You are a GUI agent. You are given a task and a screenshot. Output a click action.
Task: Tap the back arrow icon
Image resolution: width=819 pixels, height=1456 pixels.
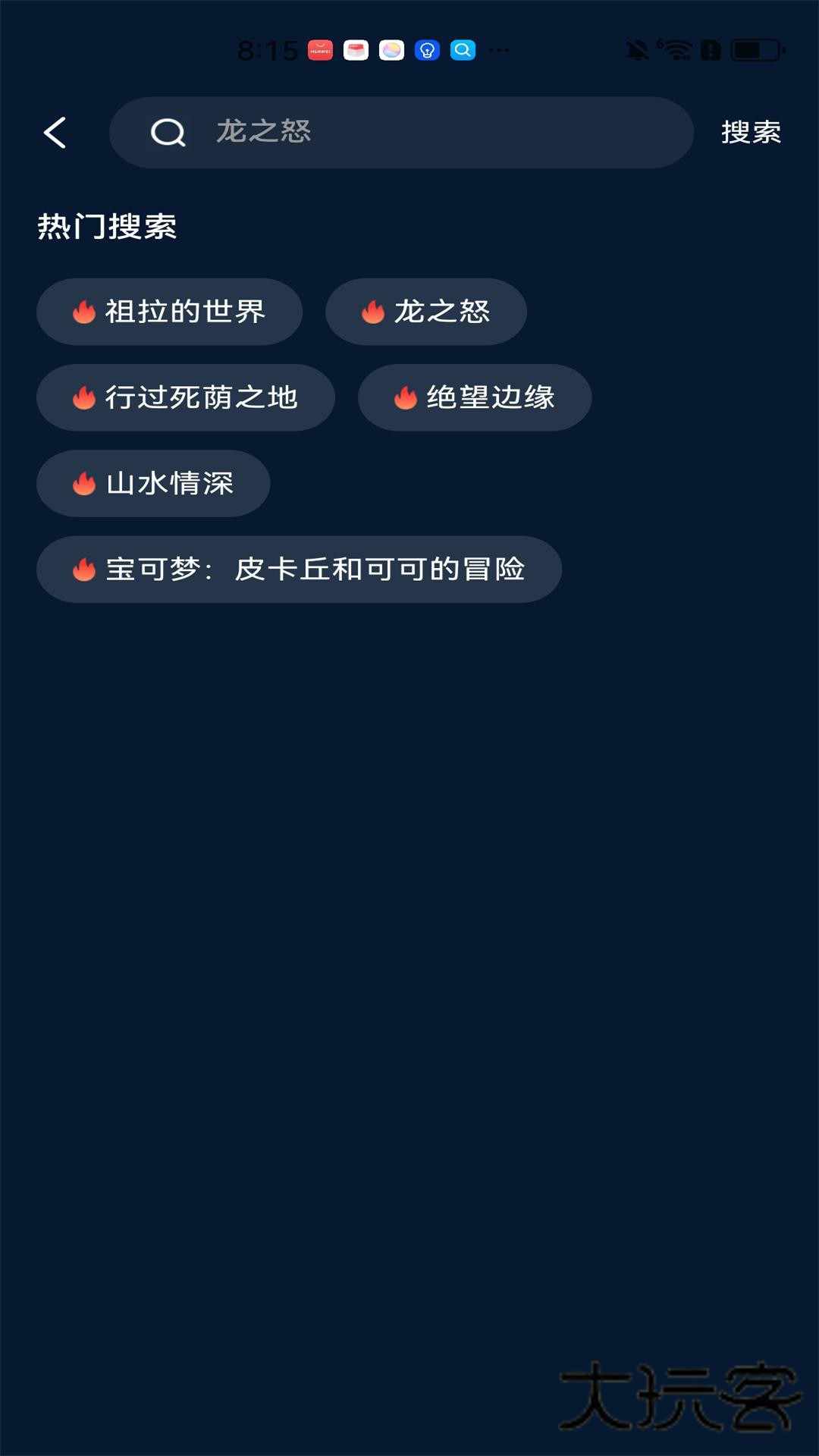coord(55,132)
